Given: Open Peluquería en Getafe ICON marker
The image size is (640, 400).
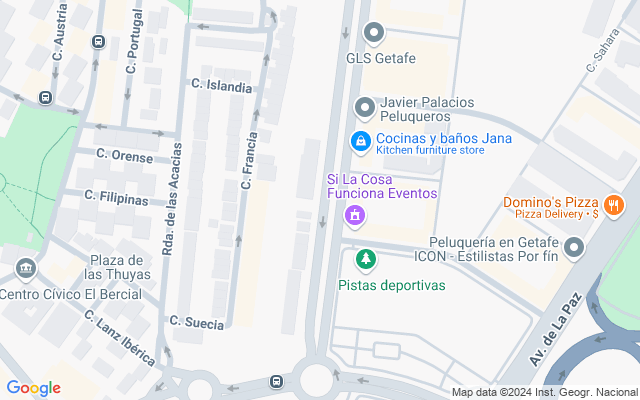Looking at the screenshot, I should (574, 248).
